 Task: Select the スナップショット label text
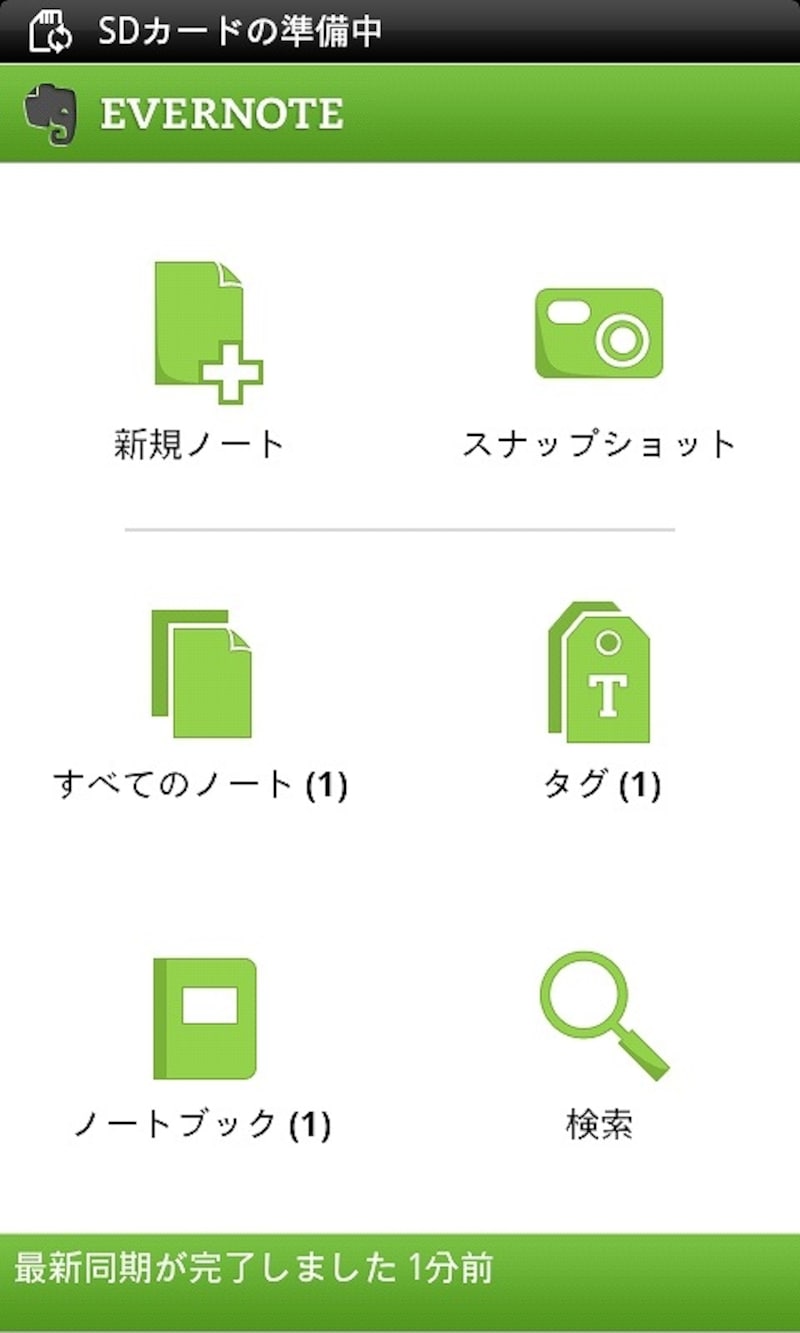(600, 444)
